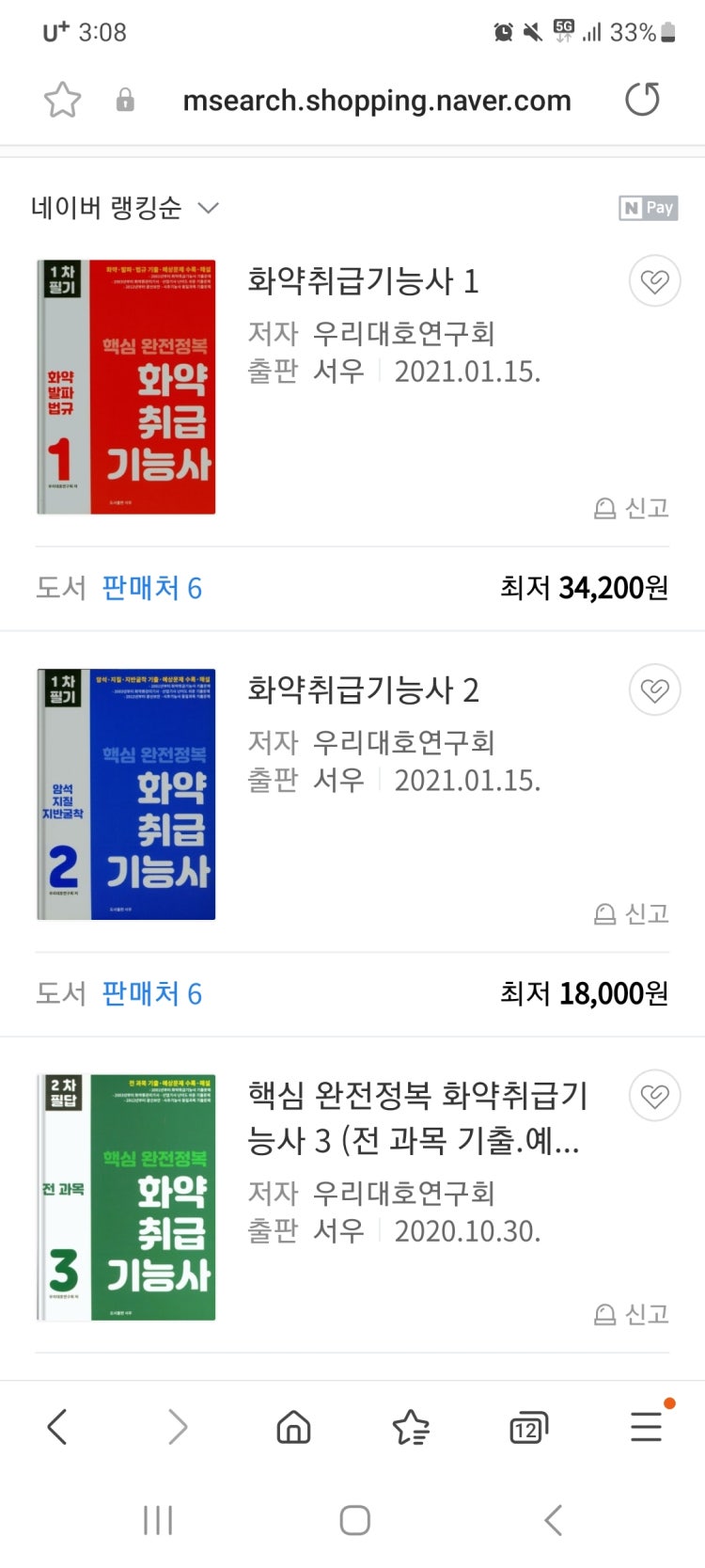
Task: Open the browser tabs showing 12
Action: tap(527, 1426)
